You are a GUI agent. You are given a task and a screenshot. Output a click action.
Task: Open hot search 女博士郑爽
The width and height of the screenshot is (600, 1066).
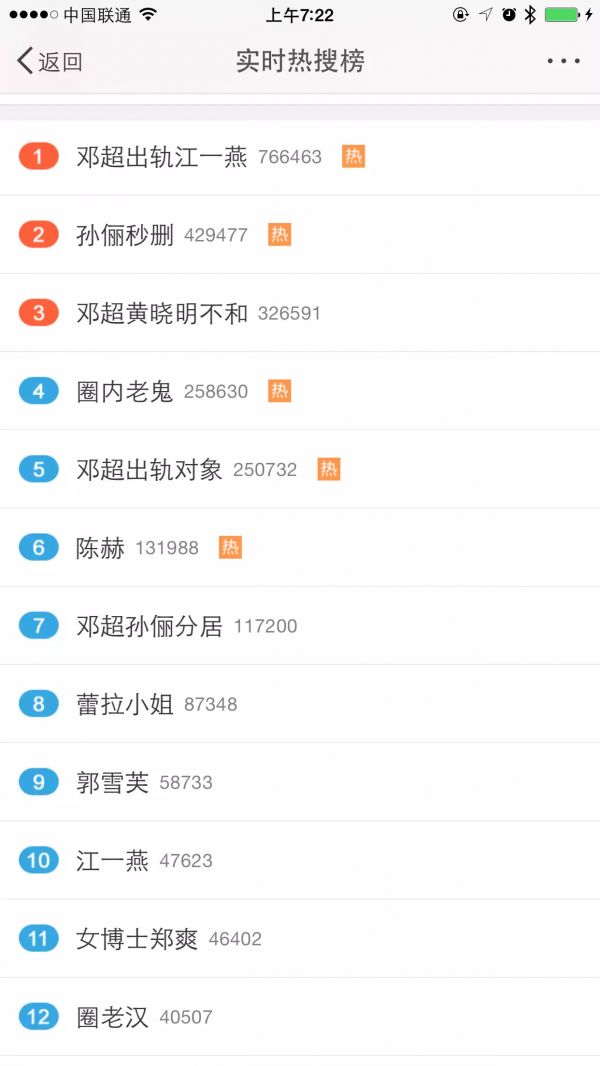point(138,939)
